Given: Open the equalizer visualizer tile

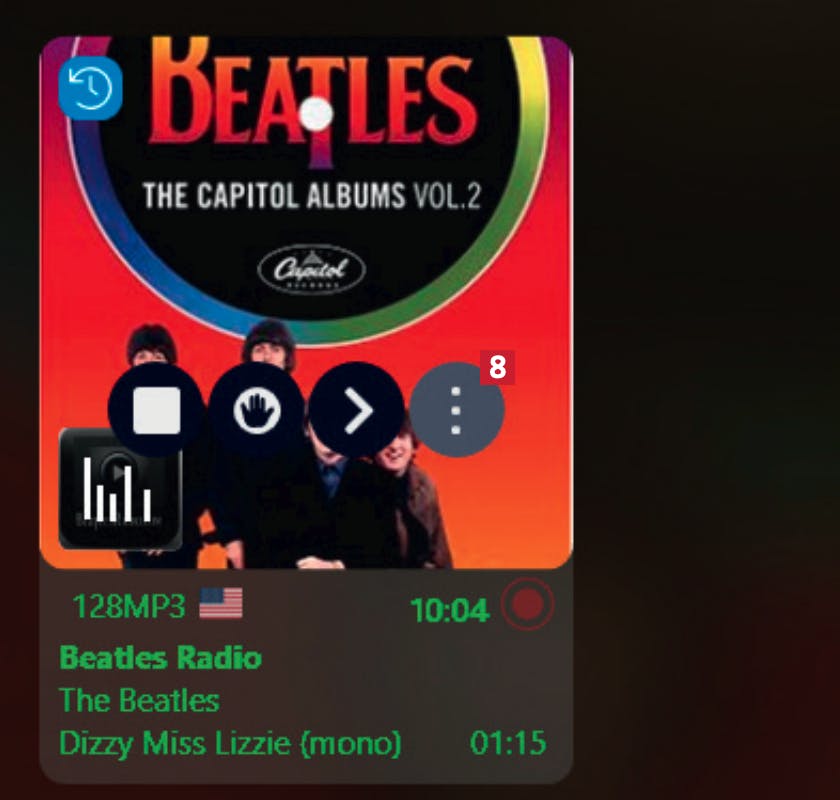Looking at the screenshot, I should click(120, 489).
